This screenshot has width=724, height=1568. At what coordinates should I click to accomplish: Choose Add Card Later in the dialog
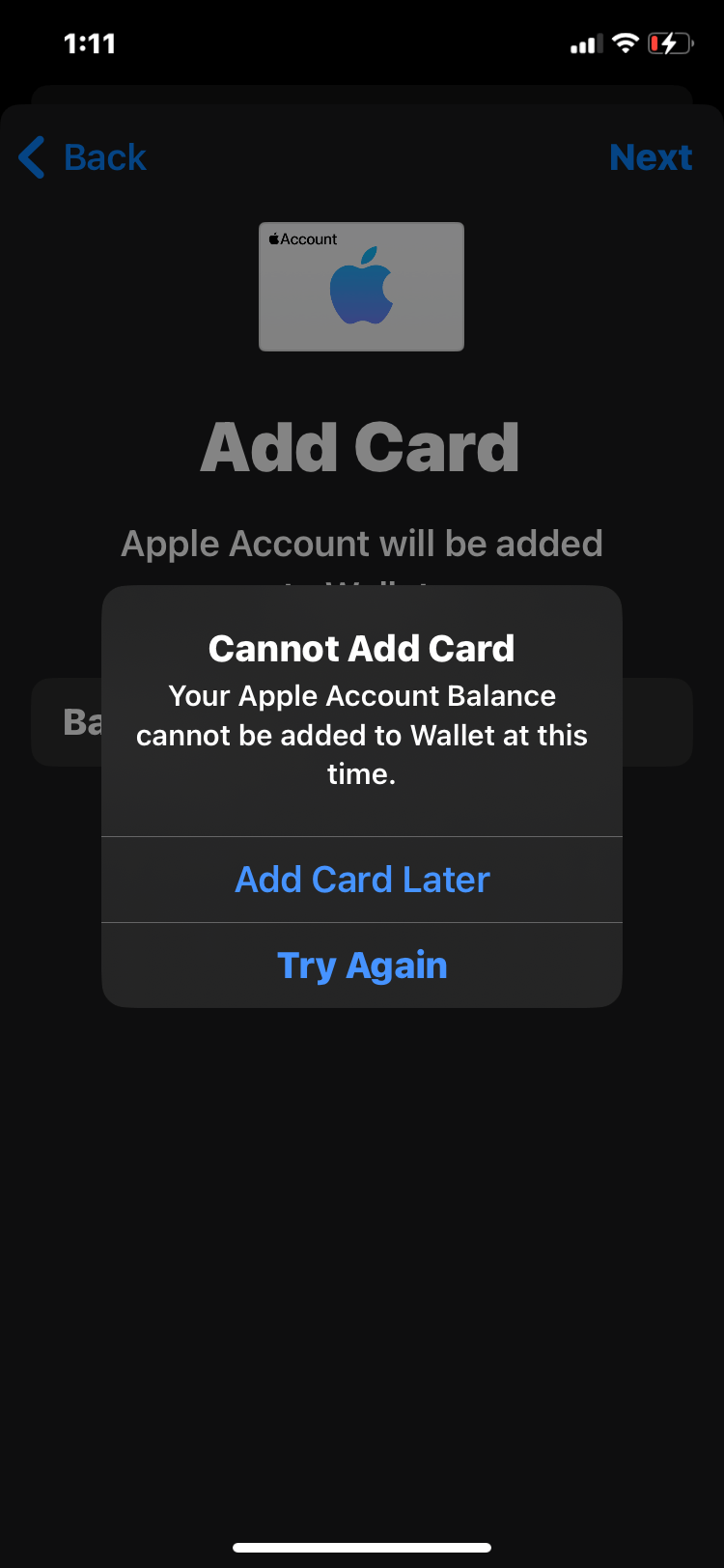click(x=362, y=879)
